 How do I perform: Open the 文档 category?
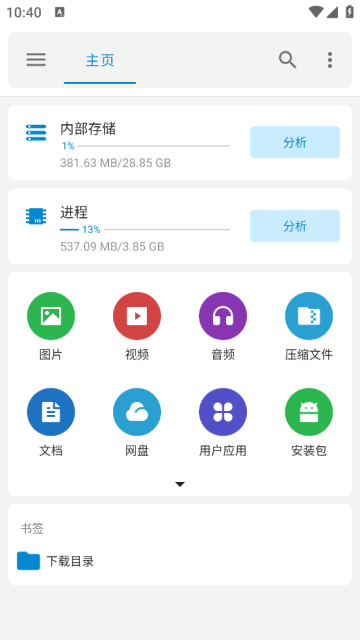coord(51,422)
